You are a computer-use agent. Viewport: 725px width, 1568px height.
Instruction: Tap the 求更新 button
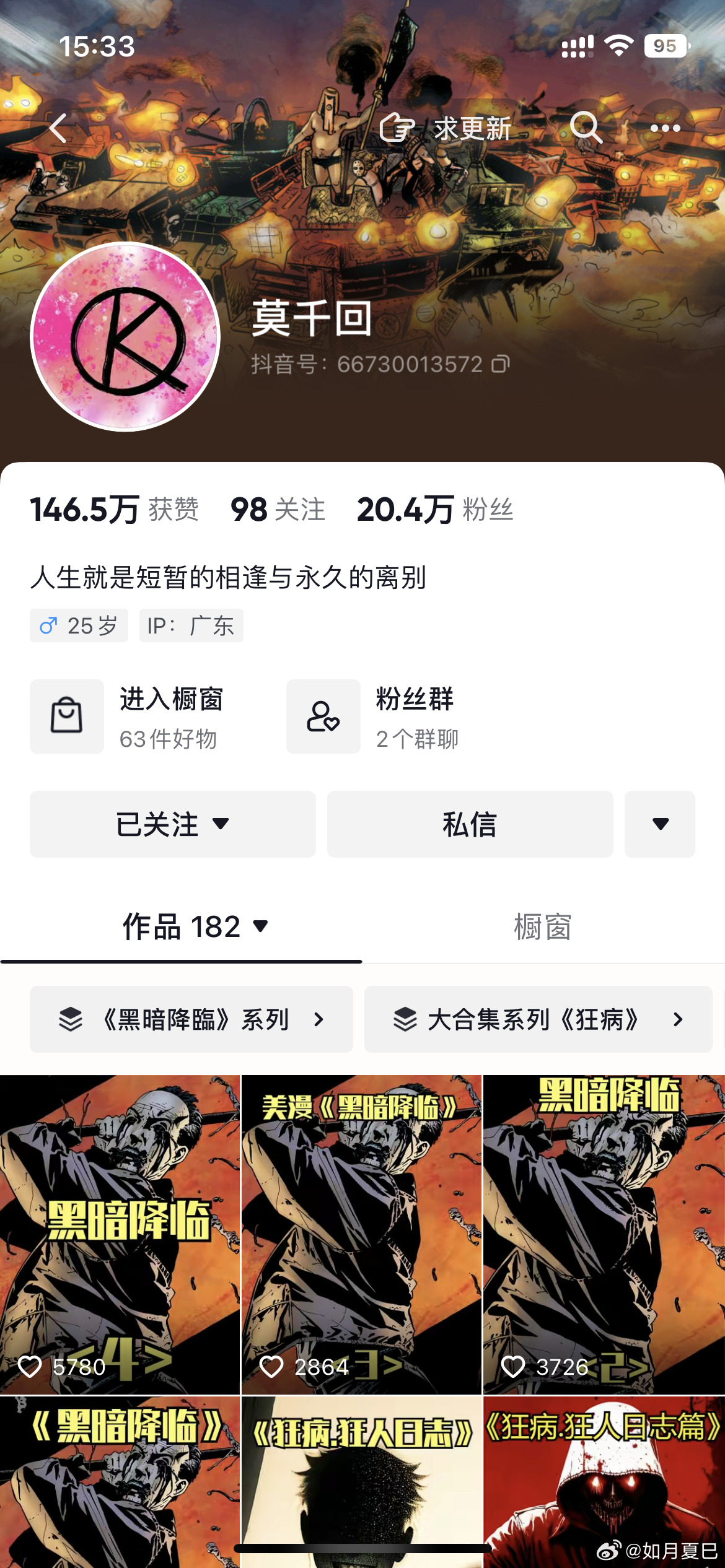tap(446, 128)
